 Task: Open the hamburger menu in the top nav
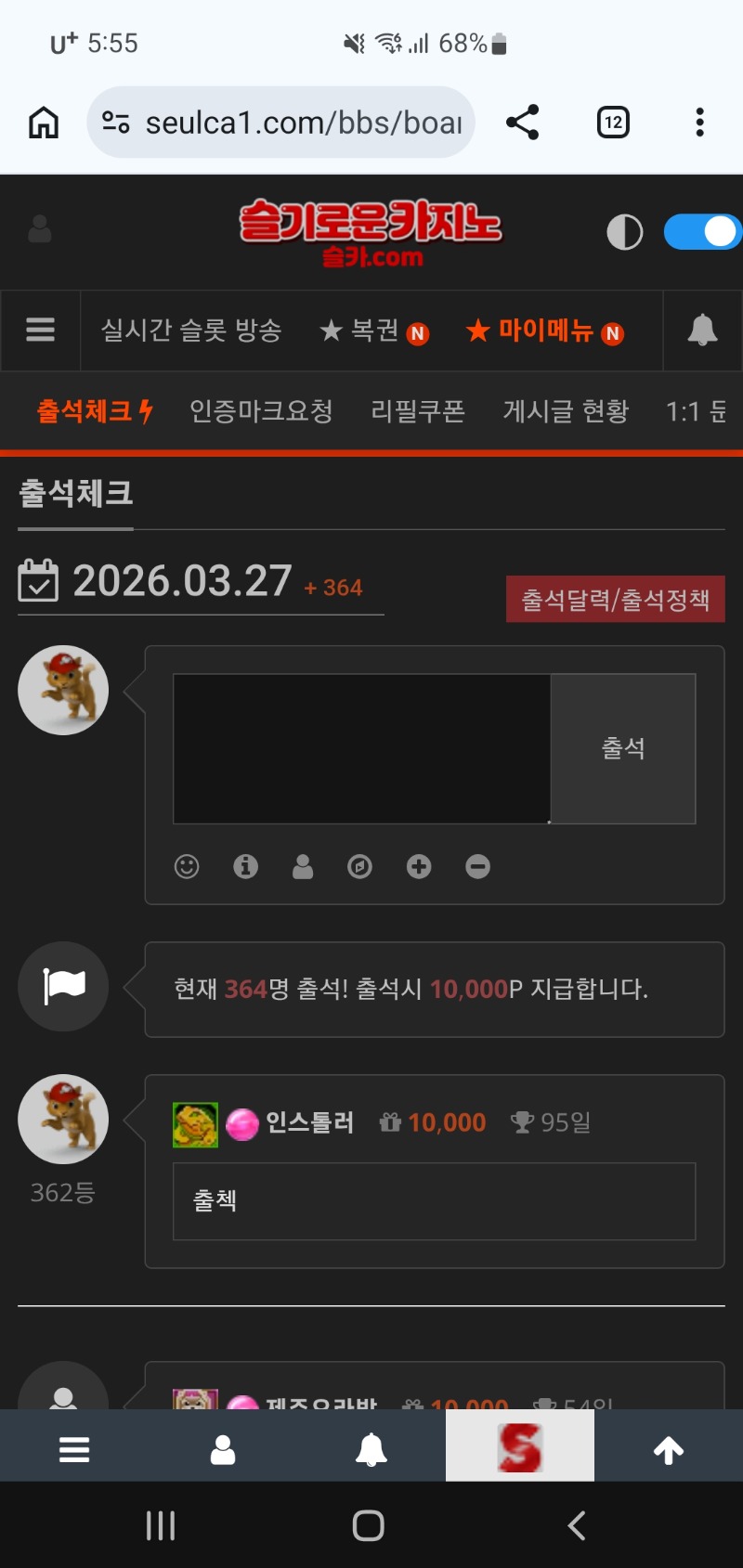coord(40,330)
